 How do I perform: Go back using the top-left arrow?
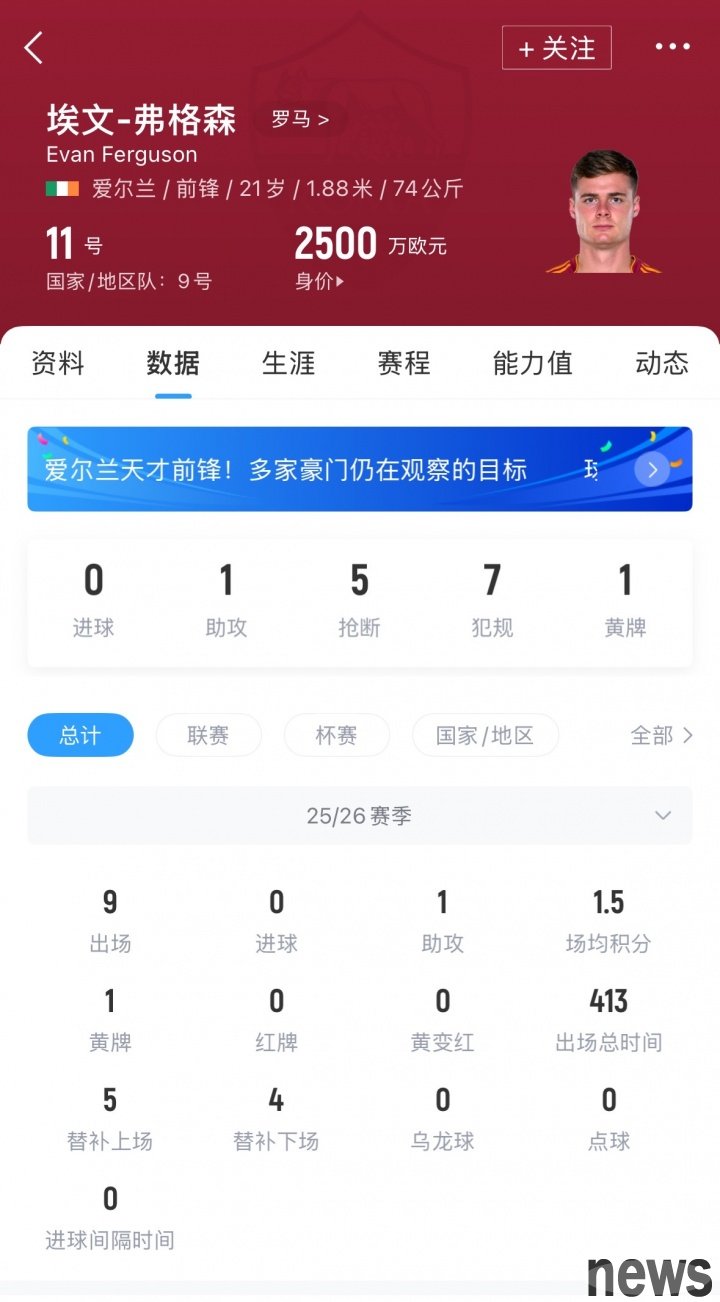[x=34, y=47]
